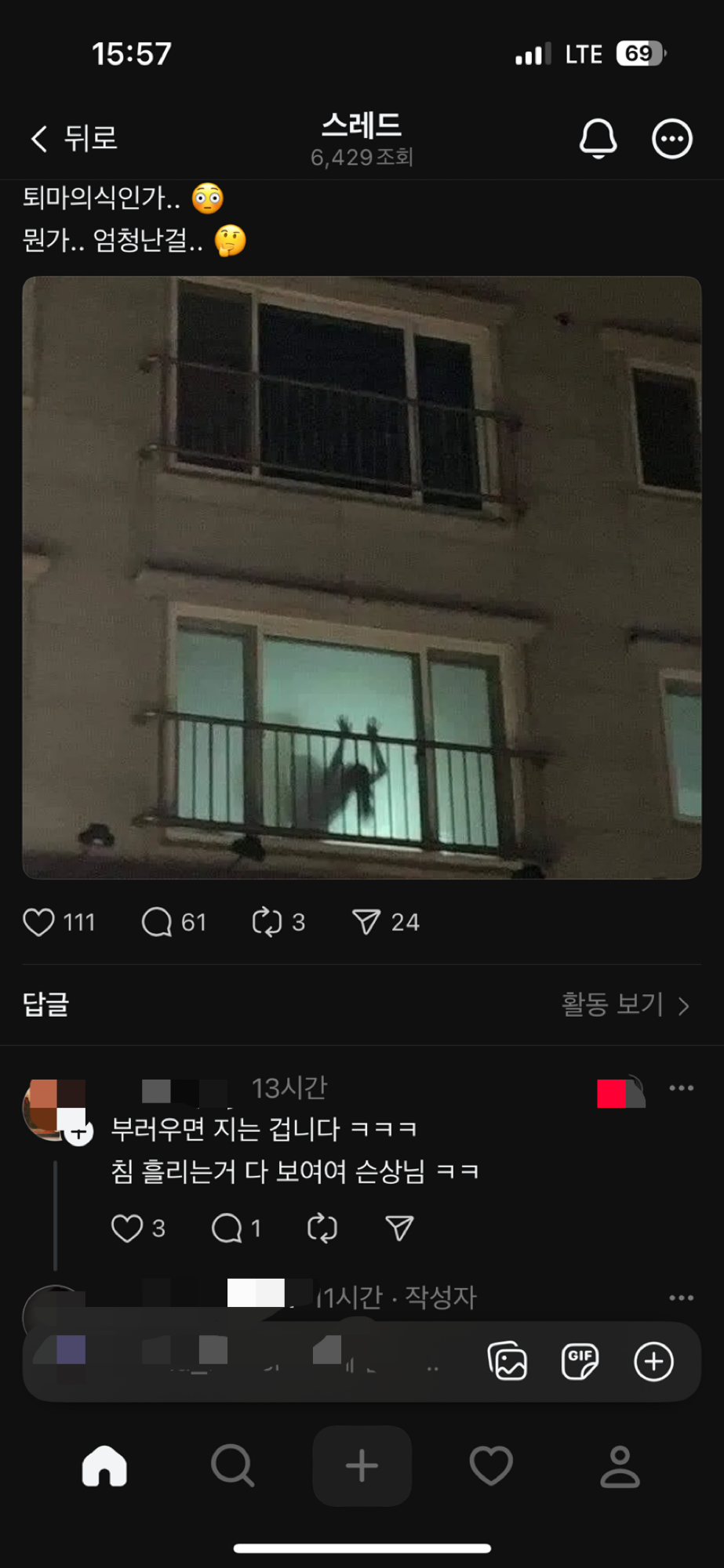Add a GIF to your reply
The image size is (724, 1568).
[x=580, y=1361]
